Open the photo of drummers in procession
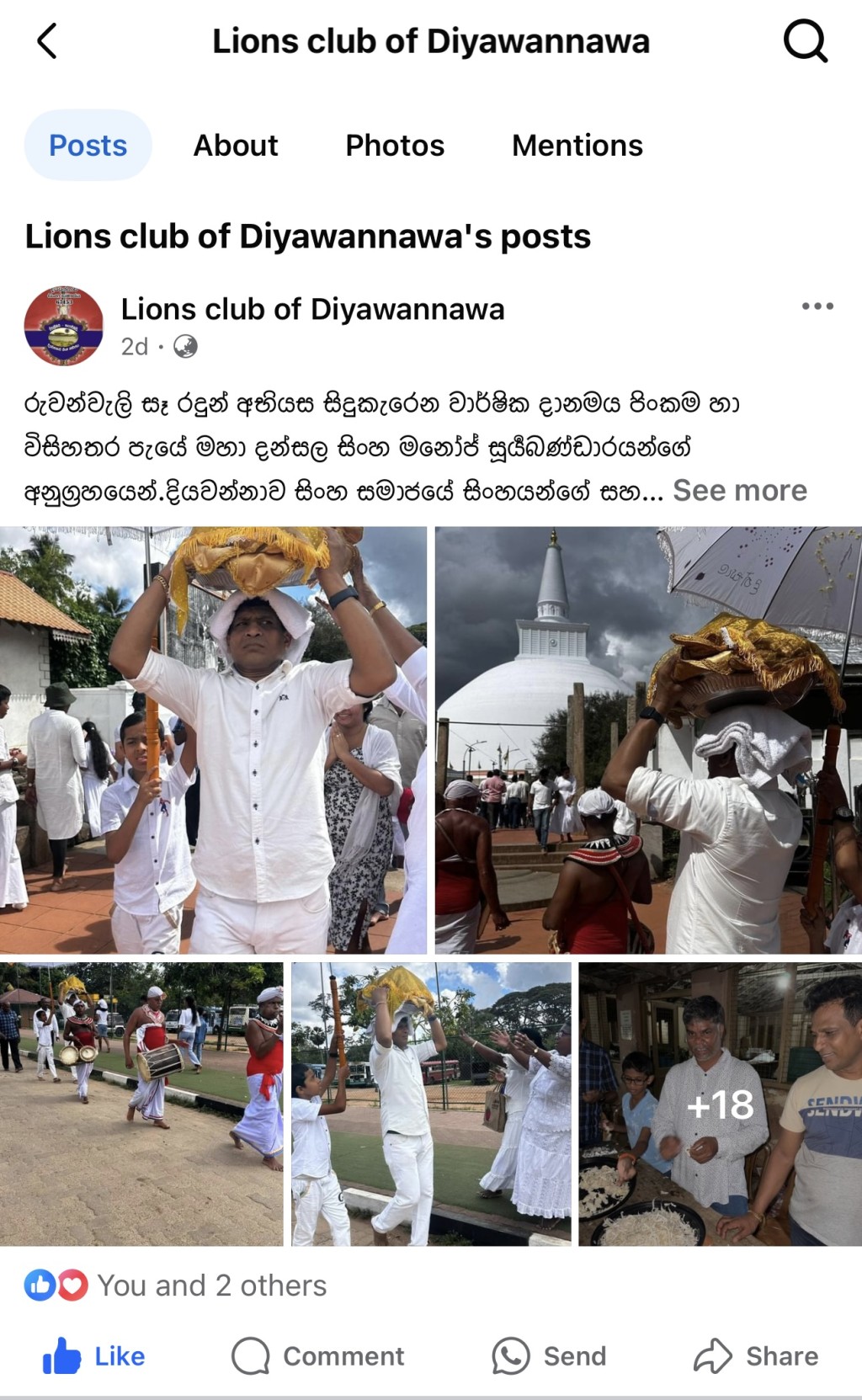Screen dimensions: 862x1400 [x=141, y=1104]
